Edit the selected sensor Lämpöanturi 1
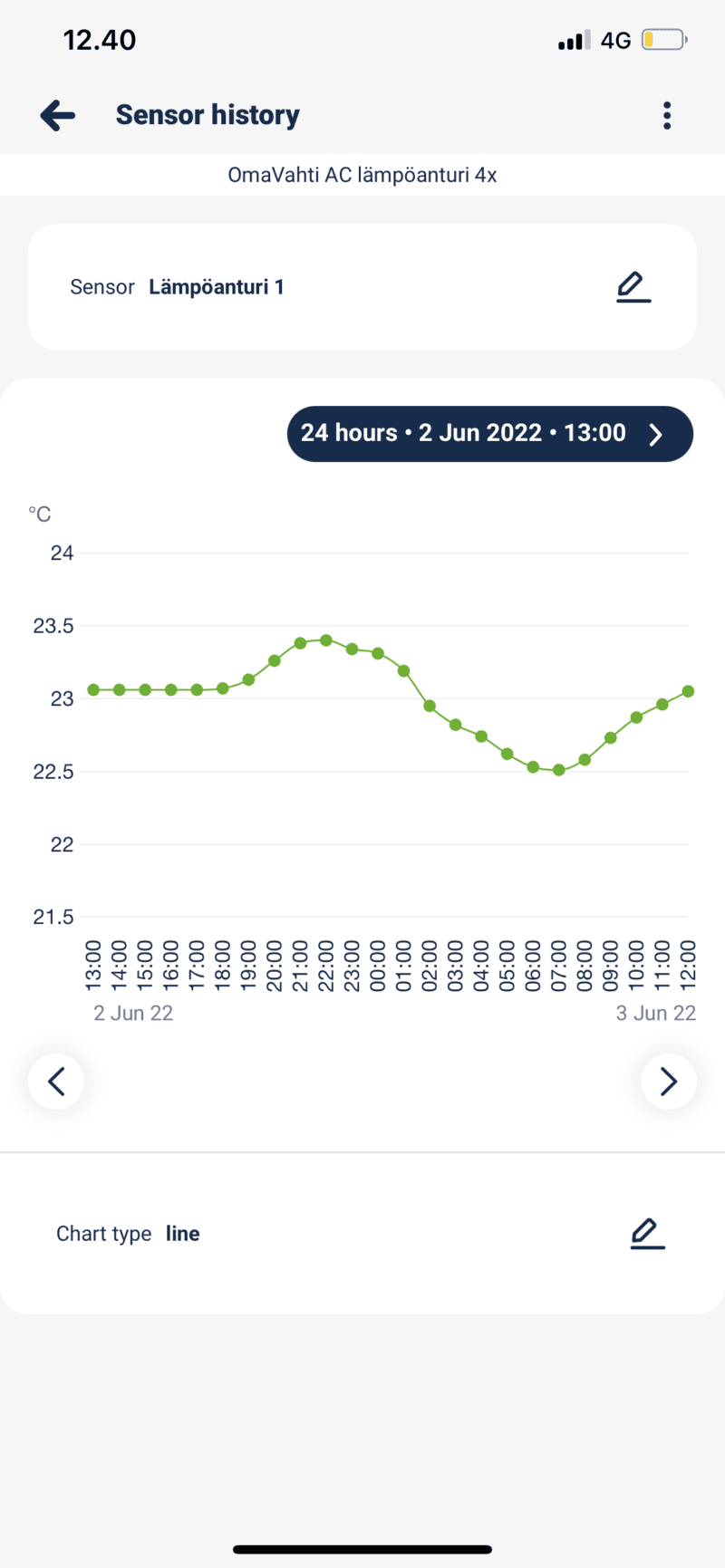The width and height of the screenshot is (725, 1568). point(633,287)
